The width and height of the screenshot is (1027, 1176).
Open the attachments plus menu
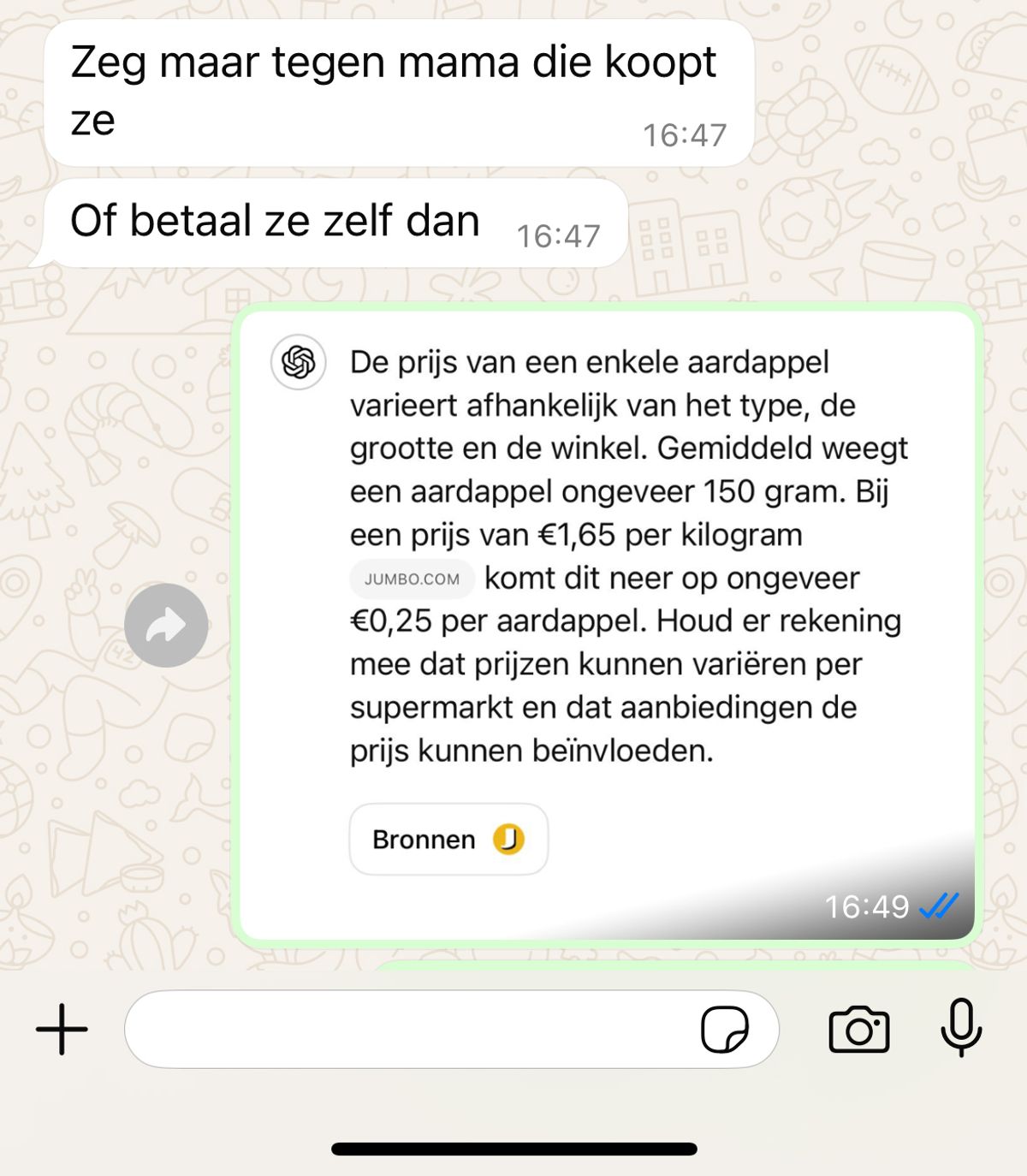click(x=62, y=1029)
